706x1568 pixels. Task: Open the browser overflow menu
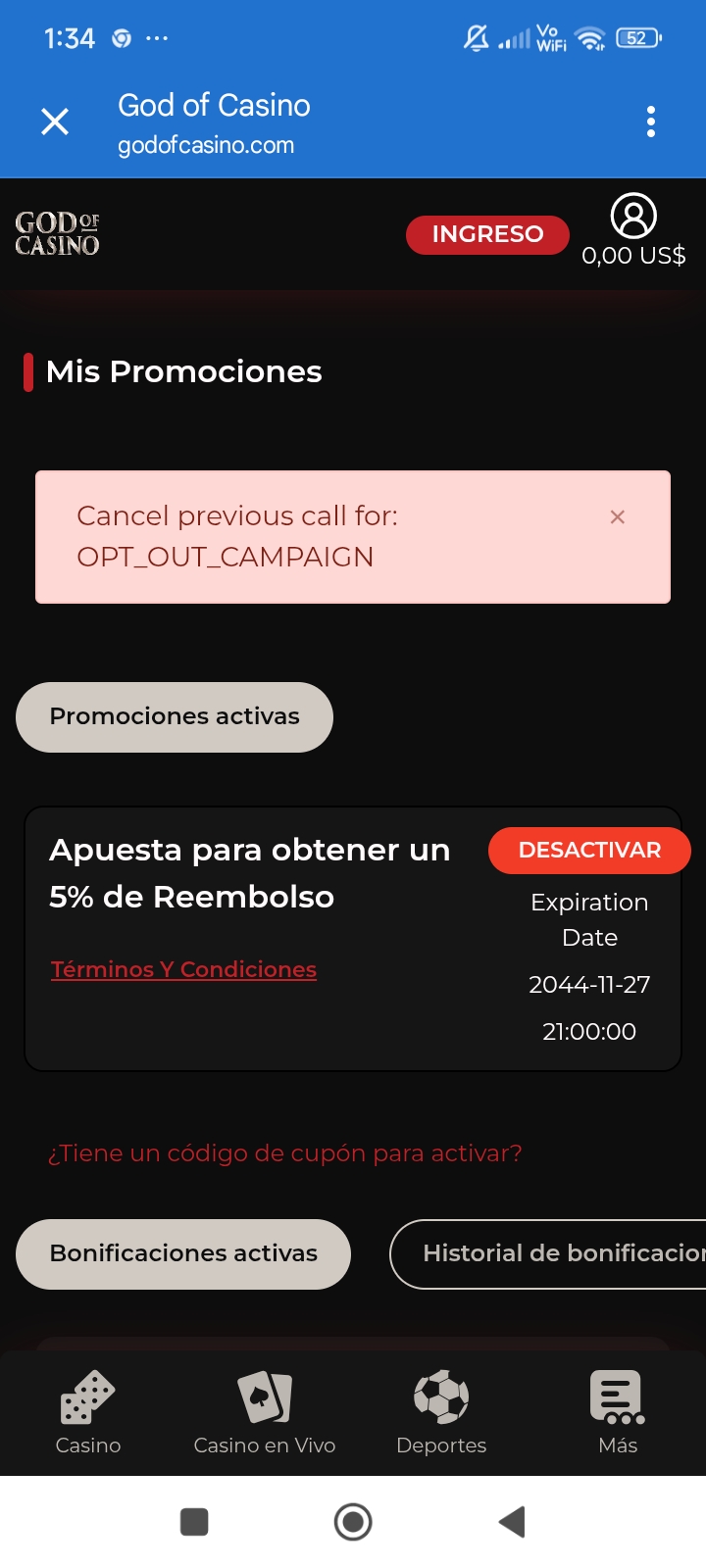[x=650, y=122]
